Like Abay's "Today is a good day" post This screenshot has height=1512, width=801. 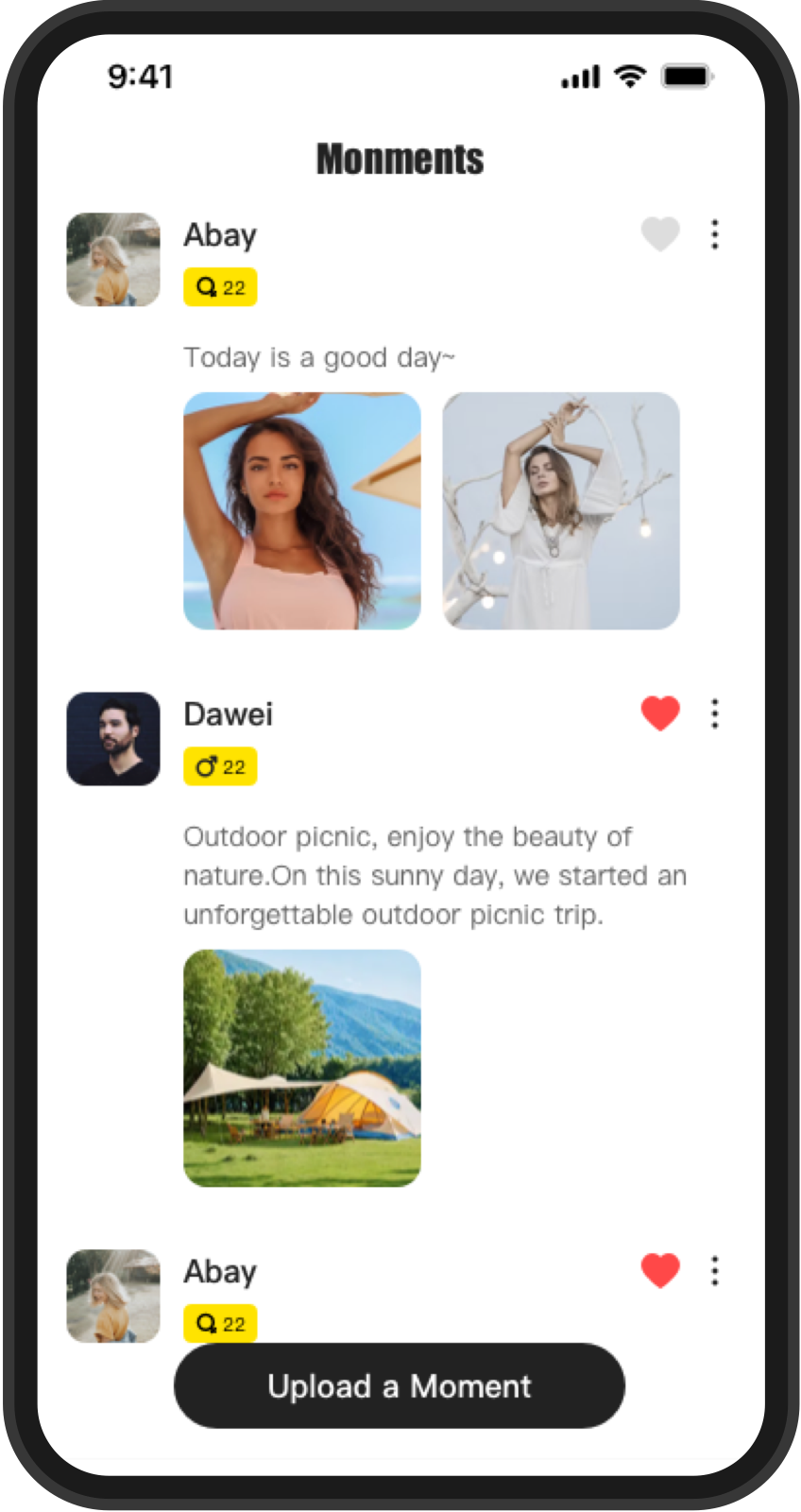click(x=660, y=233)
